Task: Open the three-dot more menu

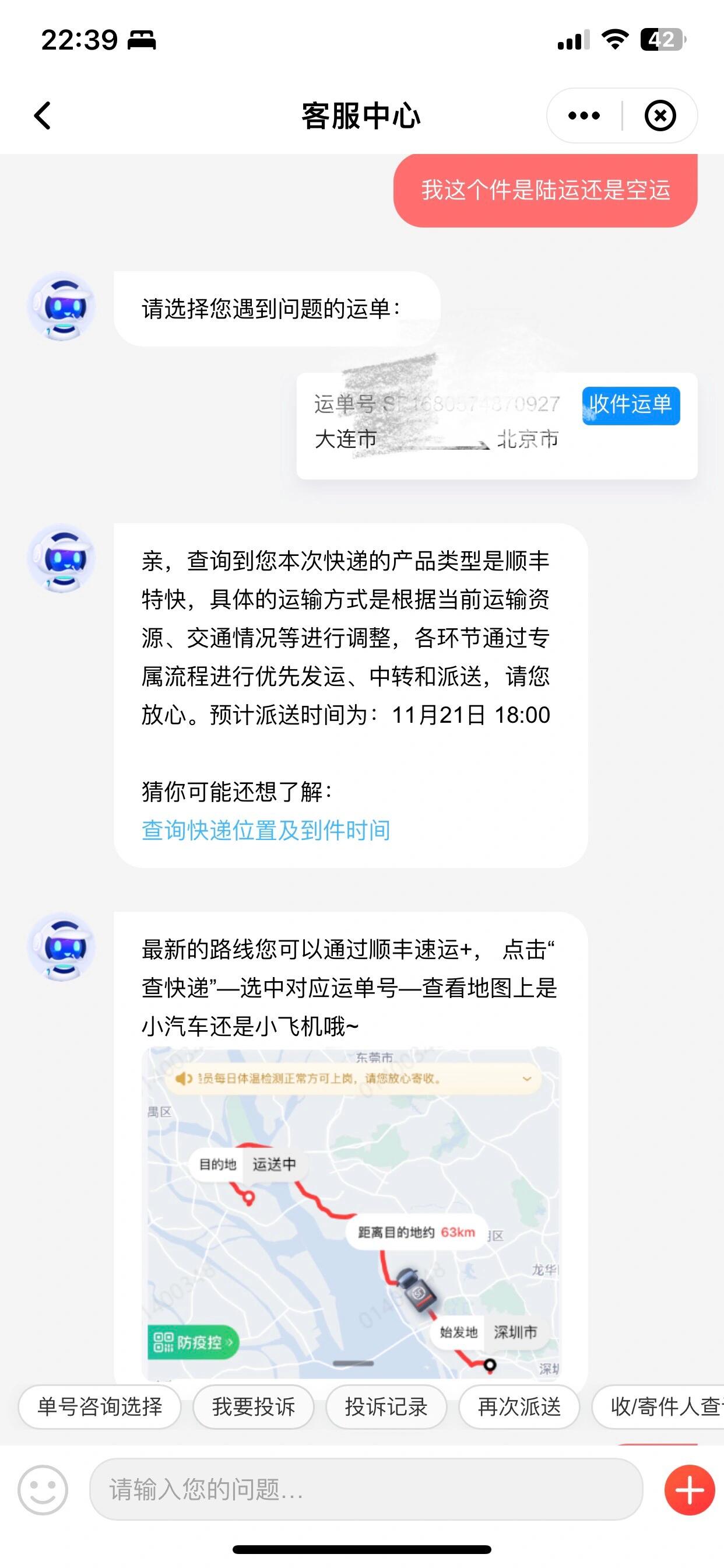Action: click(x=584, y=116)
